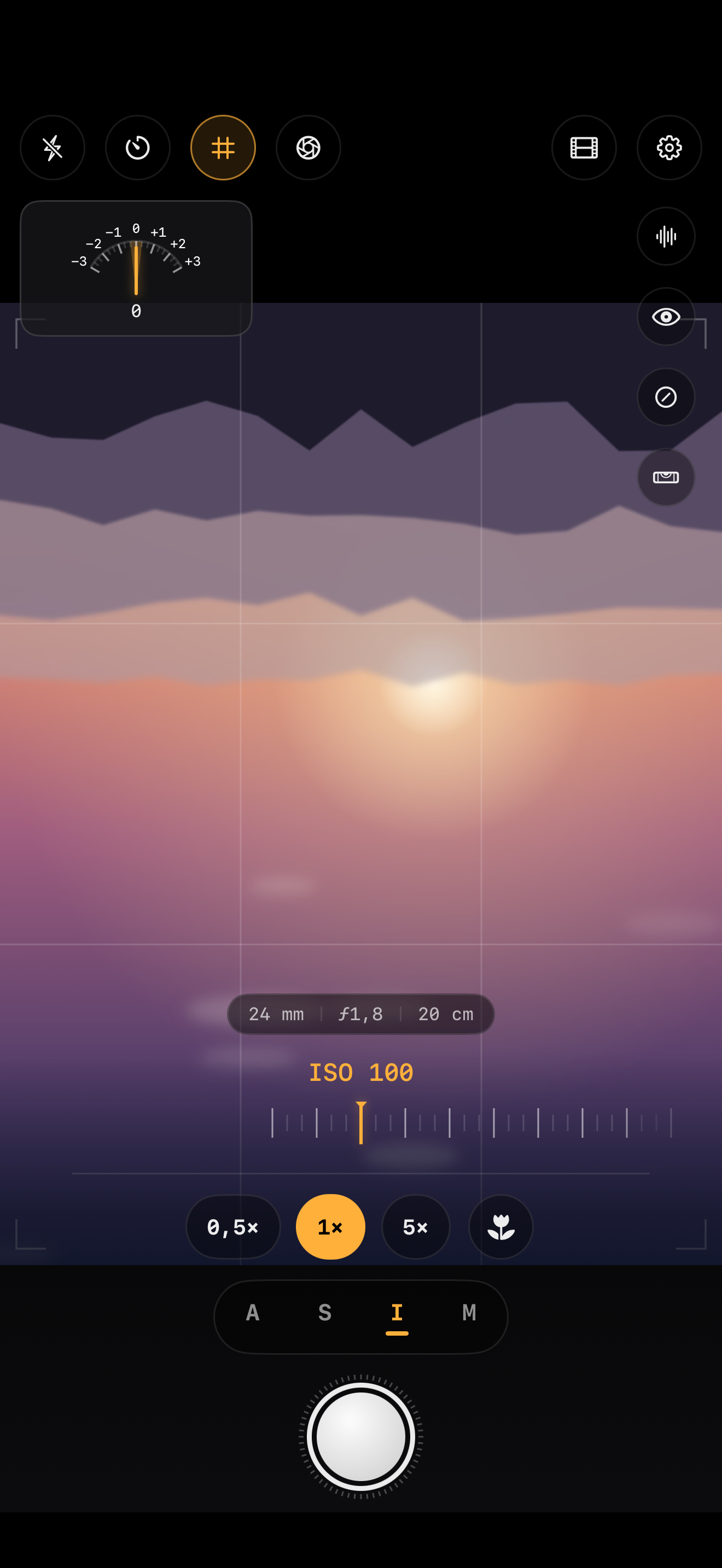Select 1× zoom
Screen dimensions: 722x1568
pos(330,1226)
